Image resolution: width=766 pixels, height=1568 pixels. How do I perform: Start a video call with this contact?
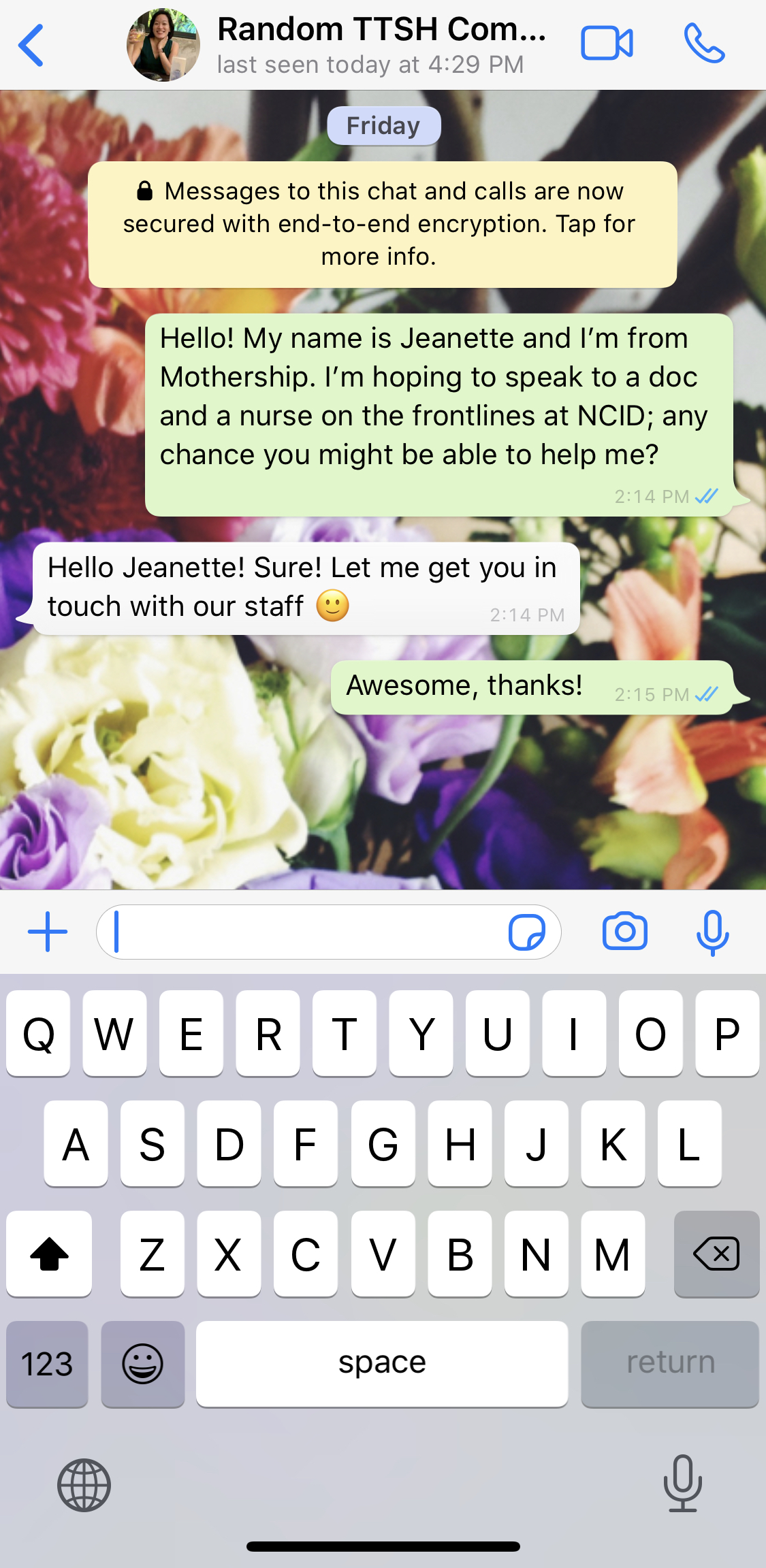(607, 44)
